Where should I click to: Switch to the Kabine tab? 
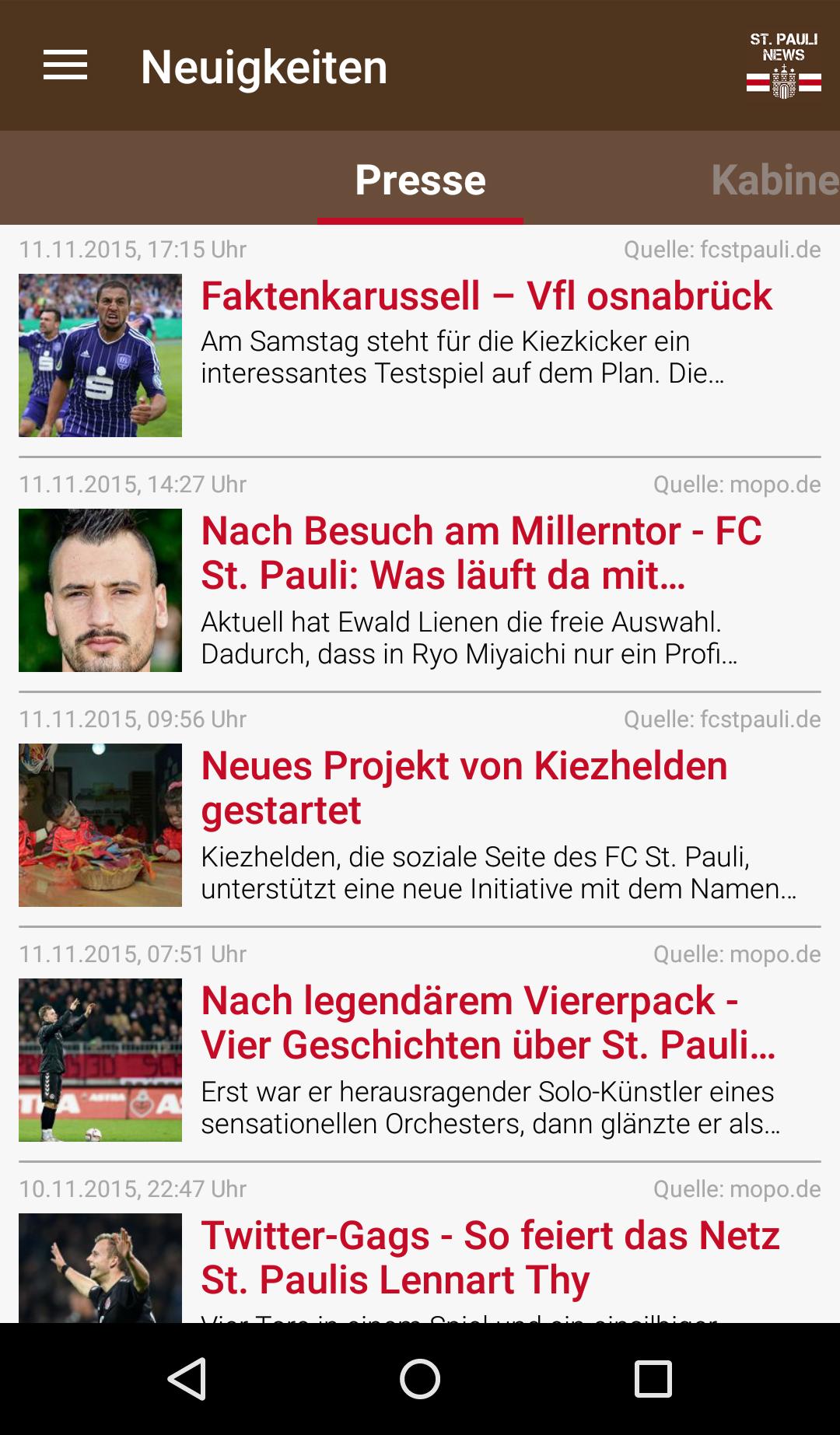click(x=774, y=180)
